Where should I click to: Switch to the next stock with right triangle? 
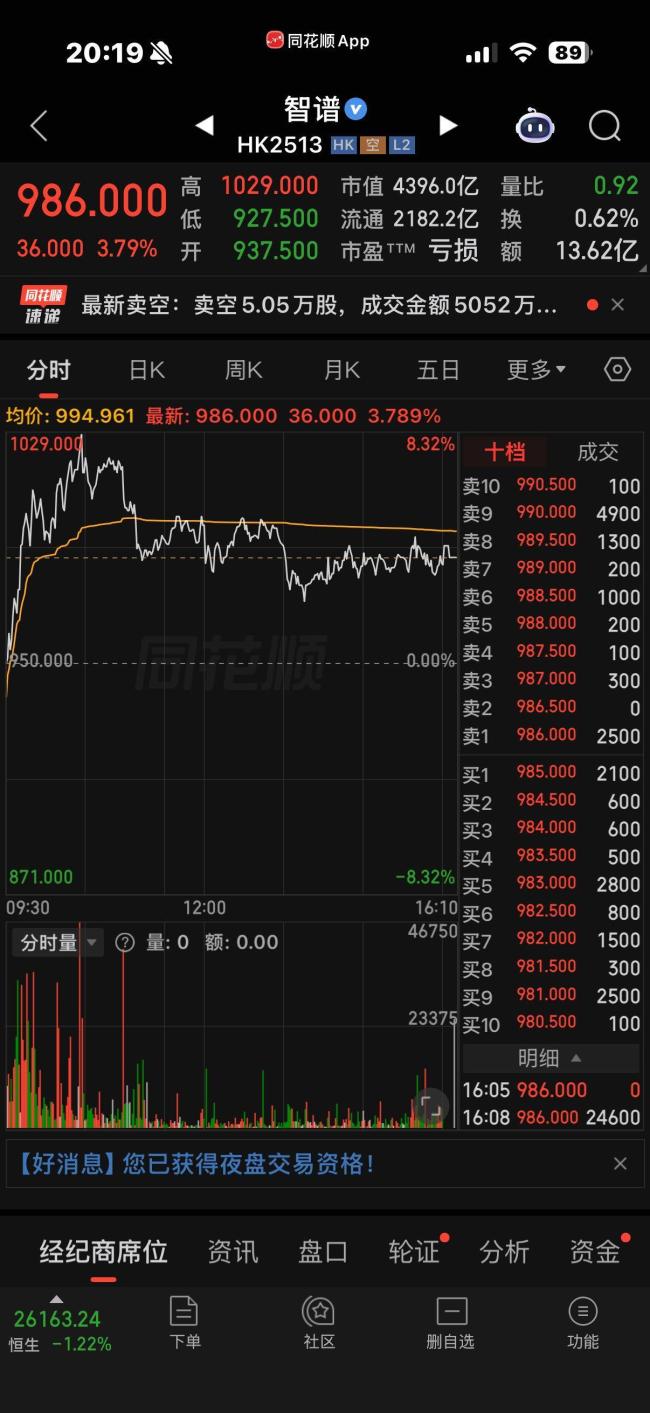(x=448, y=126)
